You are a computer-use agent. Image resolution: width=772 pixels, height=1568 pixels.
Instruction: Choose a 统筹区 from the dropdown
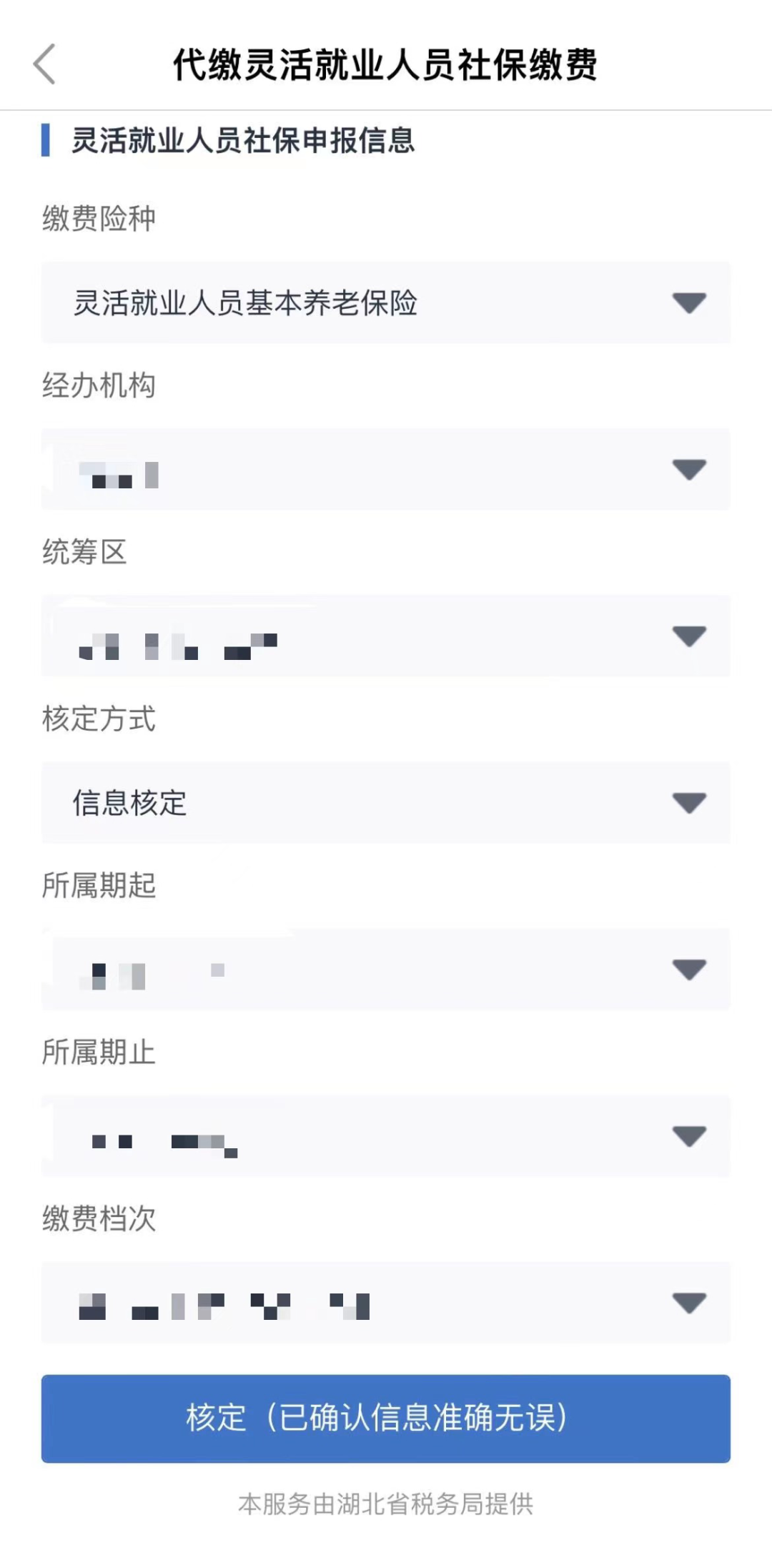[386, 636]
